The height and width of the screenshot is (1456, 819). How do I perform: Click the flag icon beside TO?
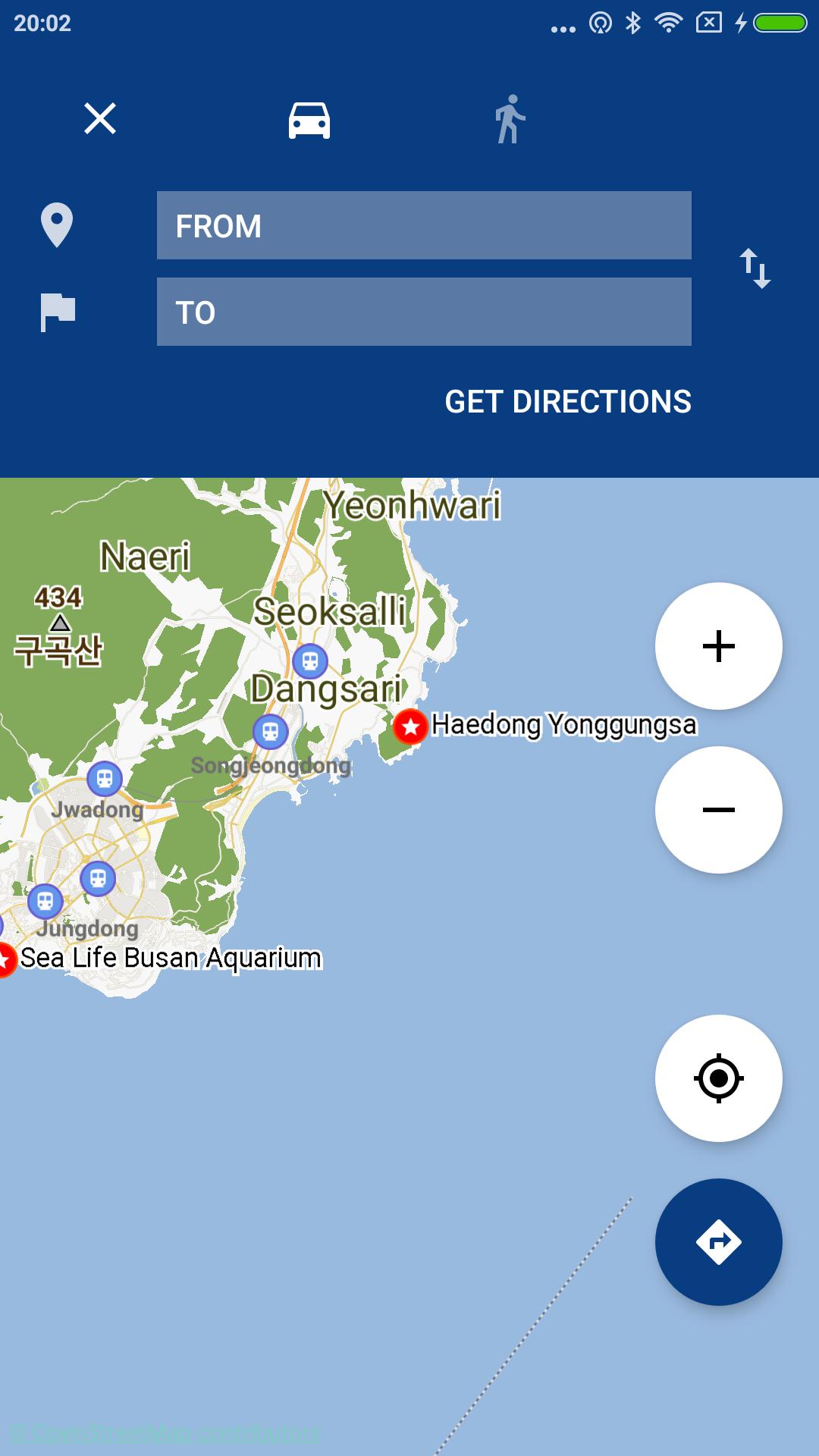click(58, 309)
